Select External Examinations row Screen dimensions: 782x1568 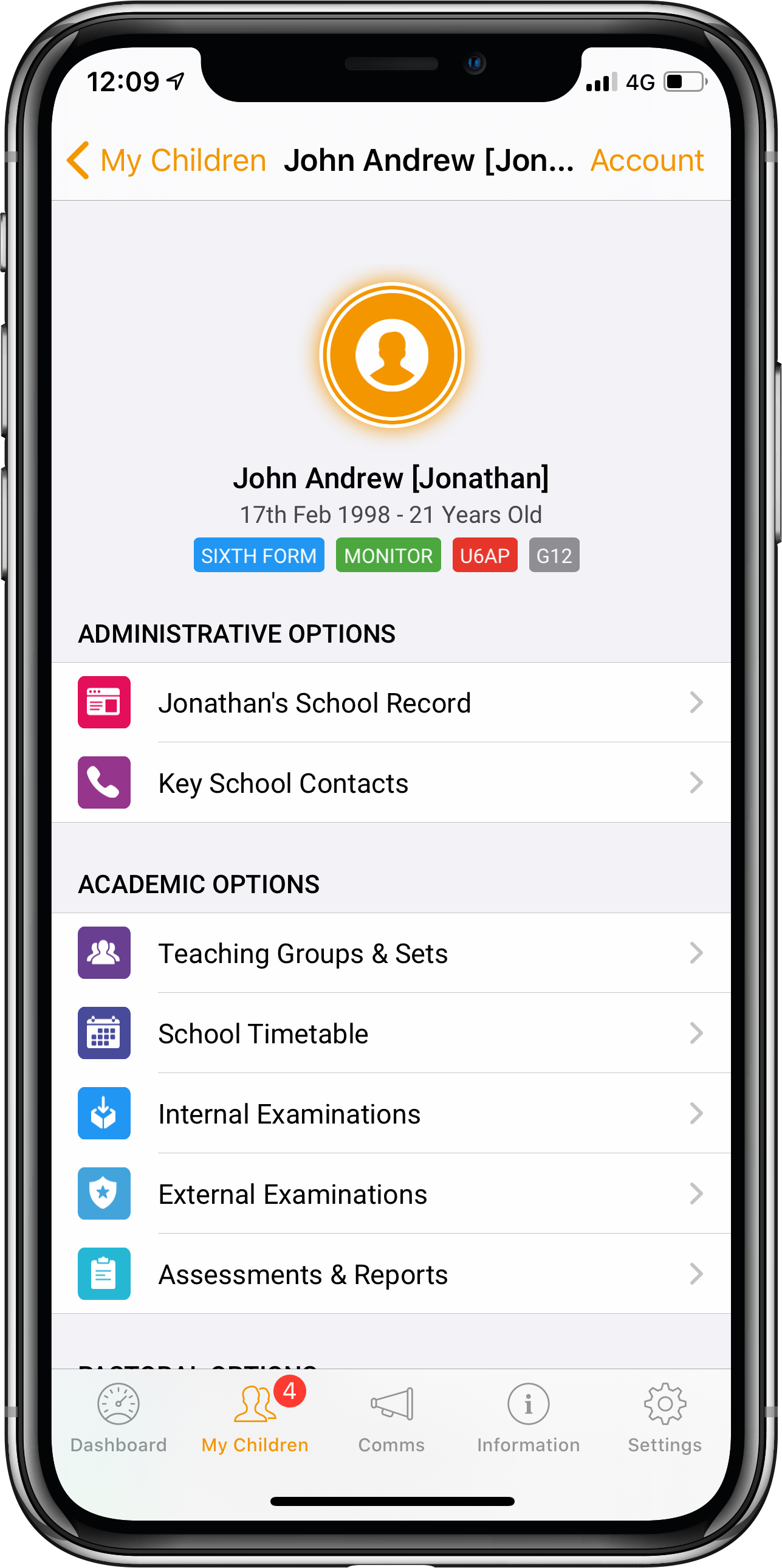tap(391, 1194)
